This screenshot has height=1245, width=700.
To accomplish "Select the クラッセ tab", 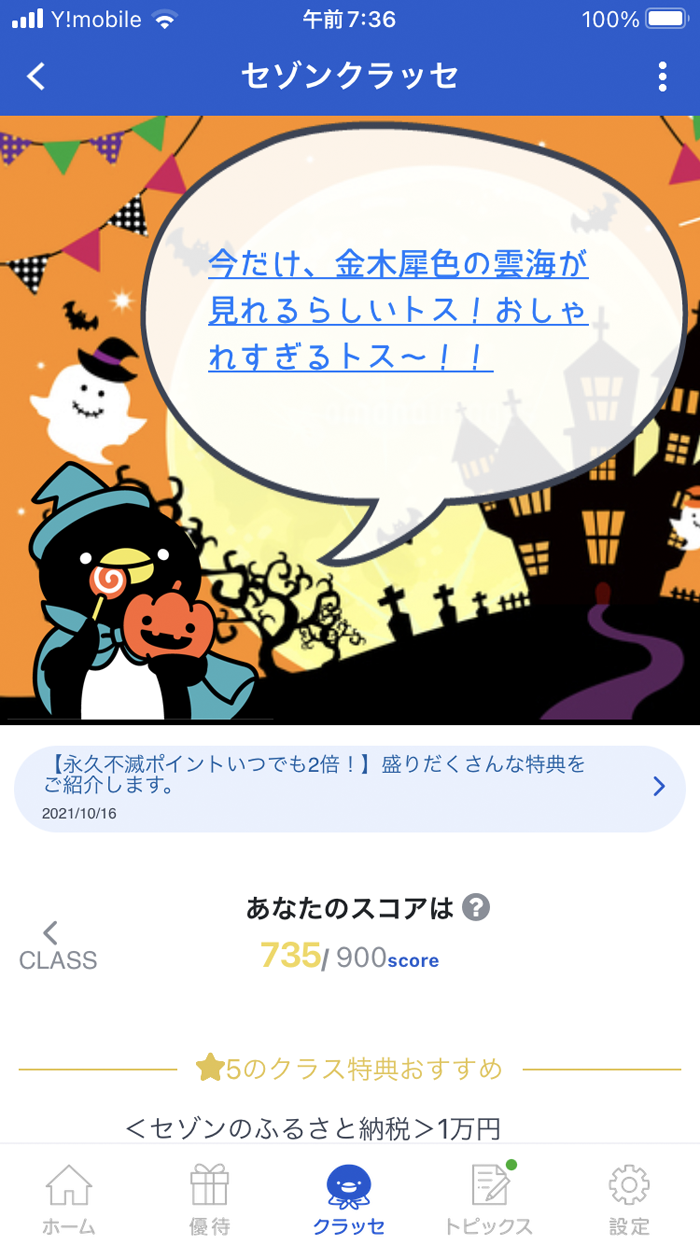I will pos(349,1199).
